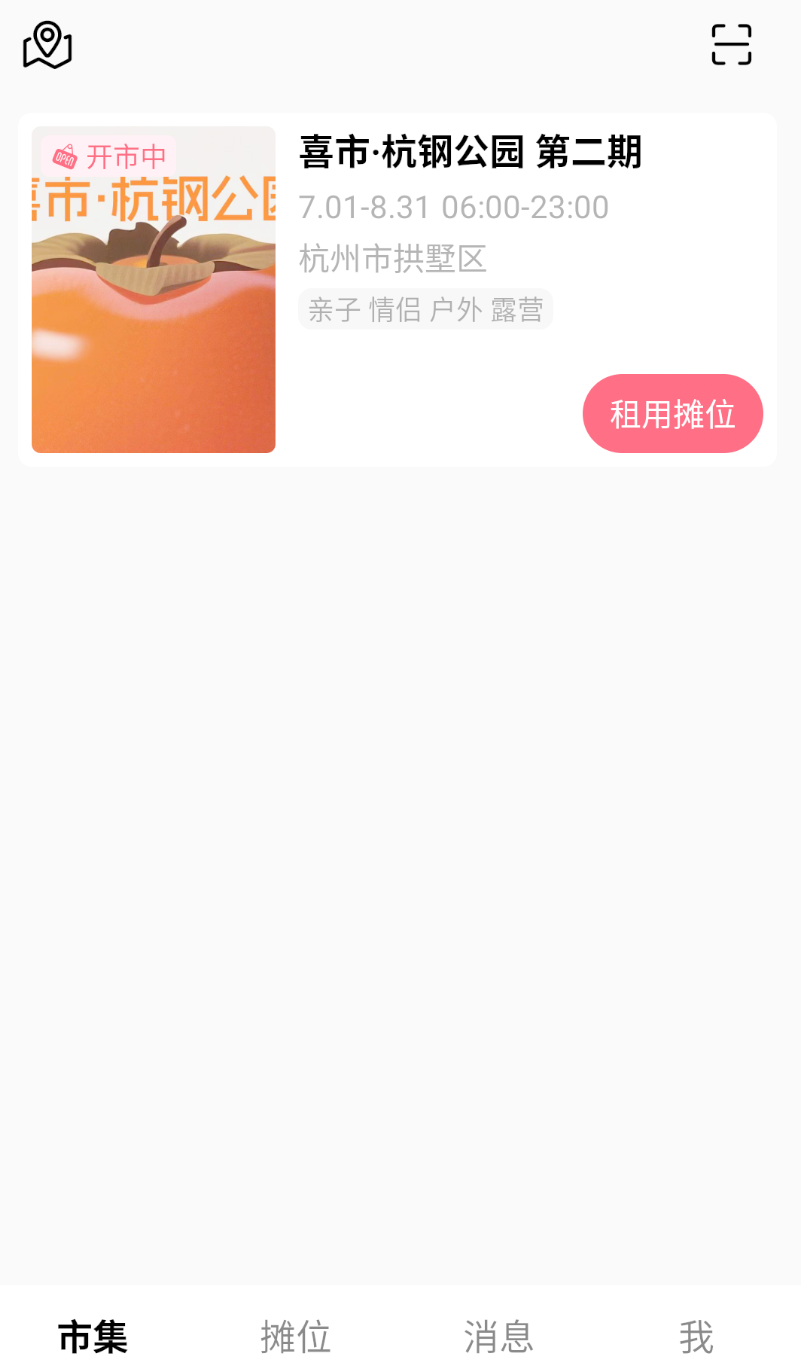Open the map location icon

47,45
